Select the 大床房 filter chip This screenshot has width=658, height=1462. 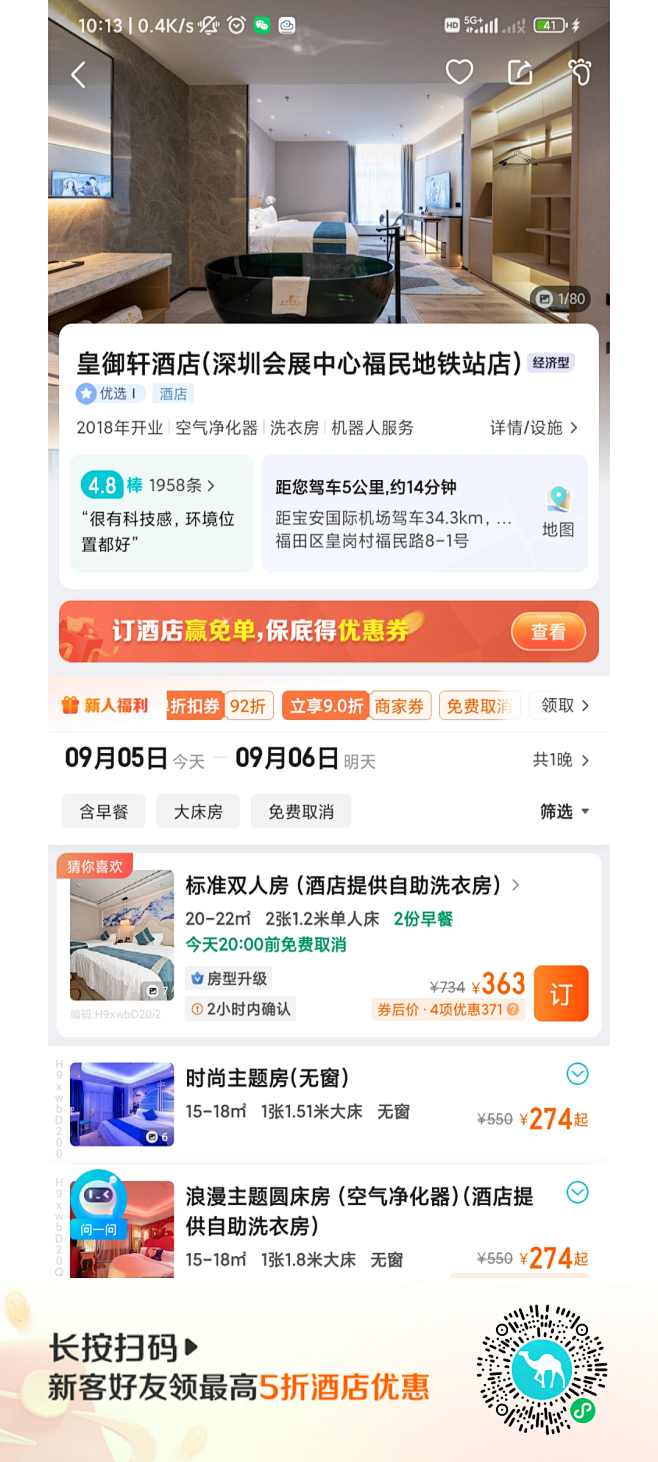click(198, 812)
